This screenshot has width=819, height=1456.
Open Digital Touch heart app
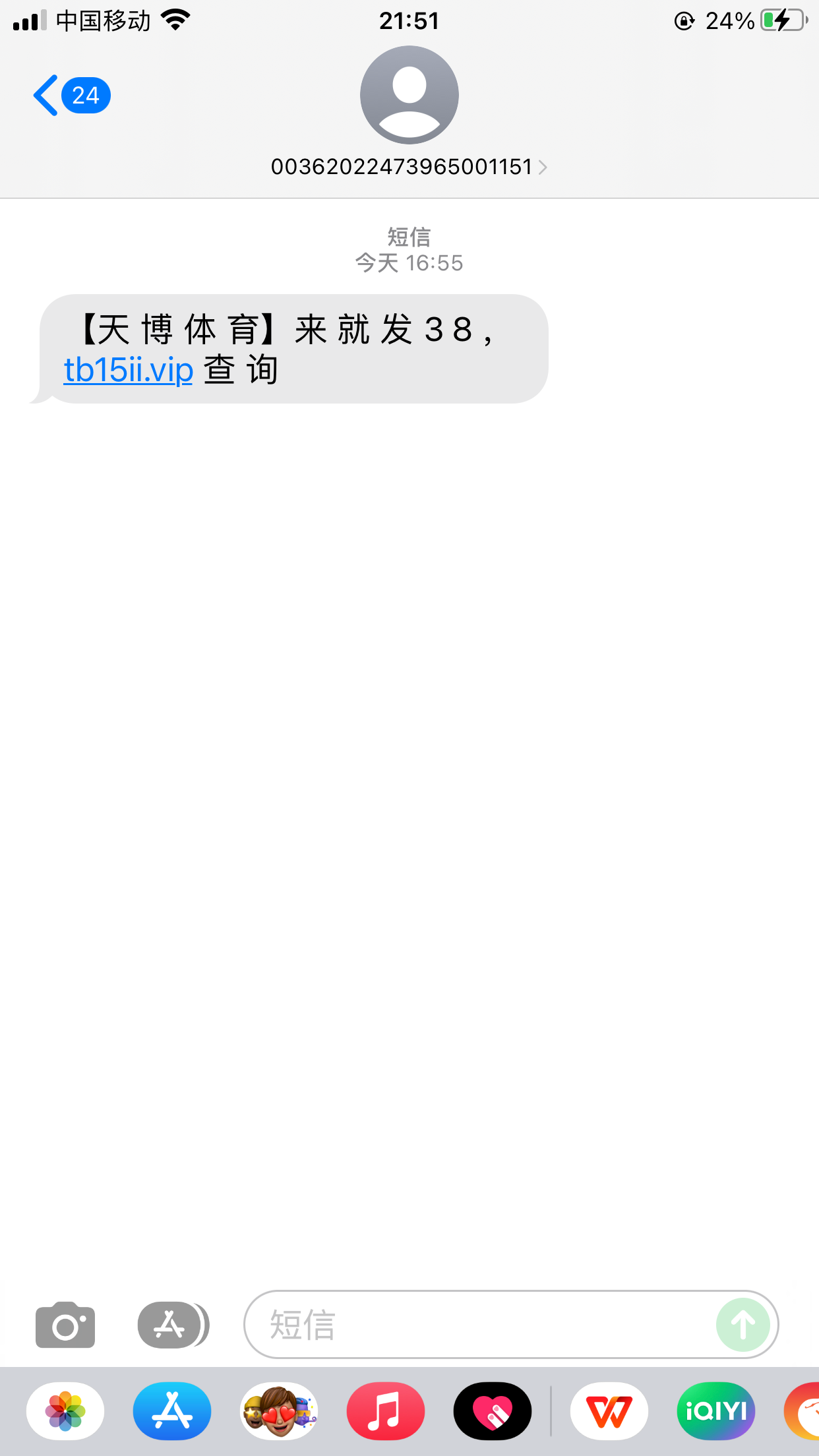(x=493, y=1411)
